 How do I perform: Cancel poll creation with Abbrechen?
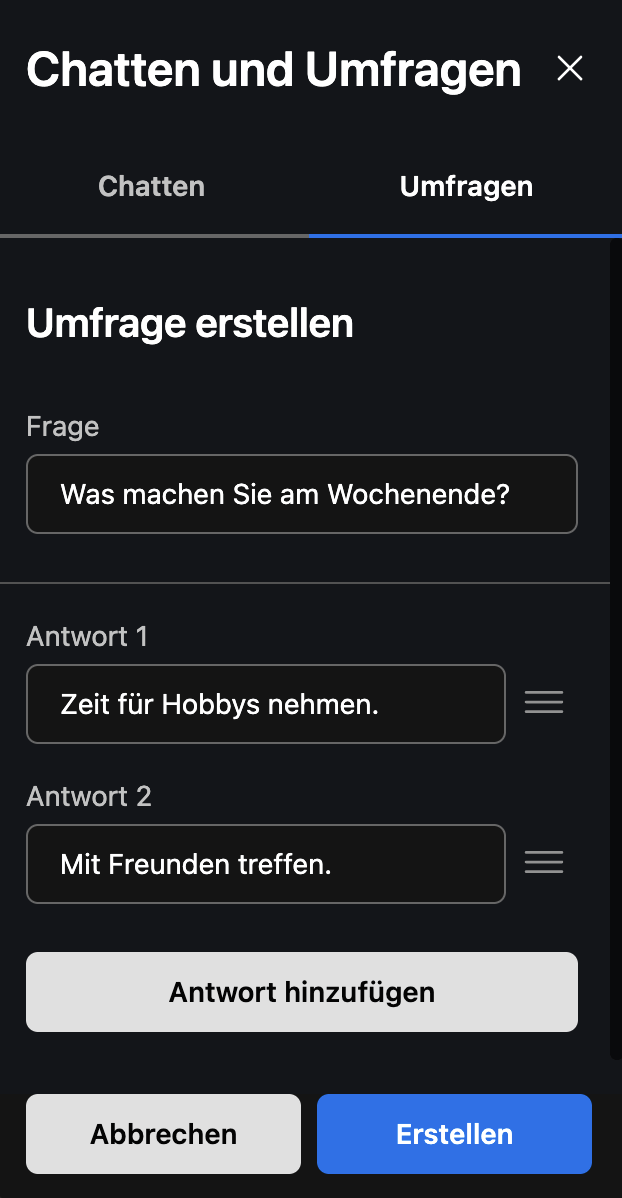pyautogui.click(x=164, y=1134)
